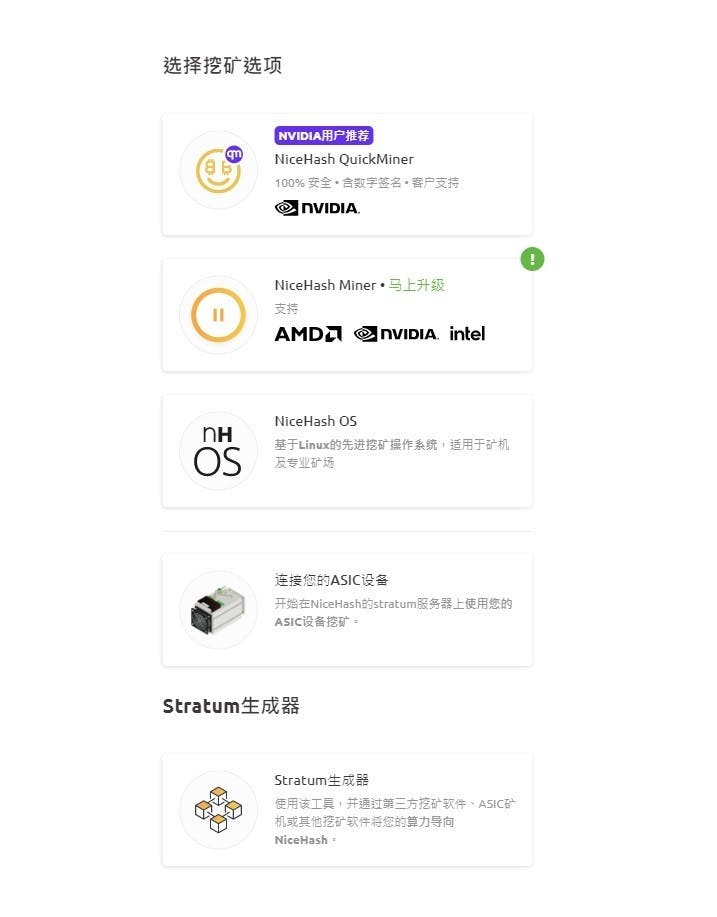Tap the green exclamation alert badge
This screenshot has width=717, height=917.
click(x=532, y=259)
